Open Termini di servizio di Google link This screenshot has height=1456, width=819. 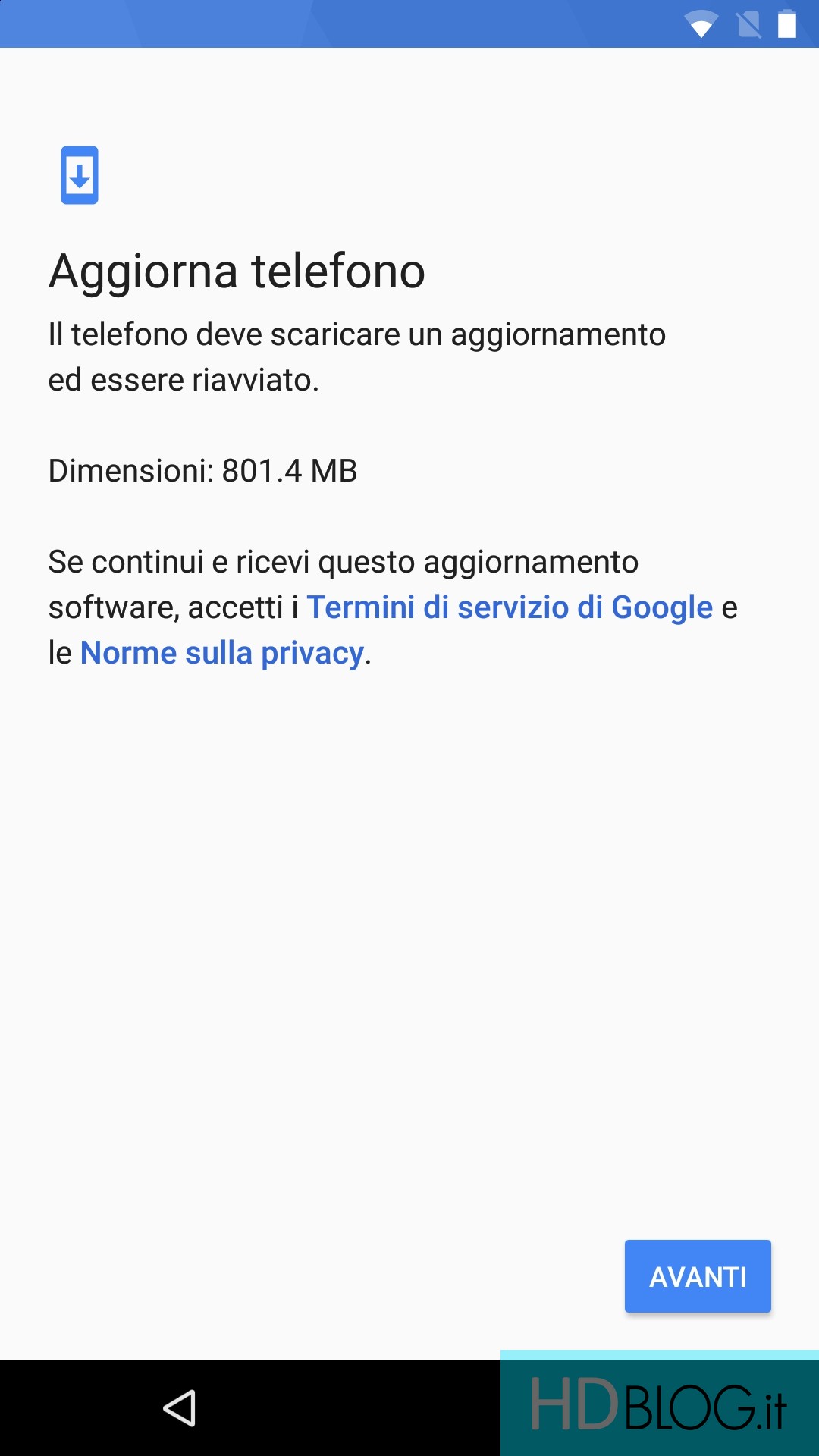point(509,607)
